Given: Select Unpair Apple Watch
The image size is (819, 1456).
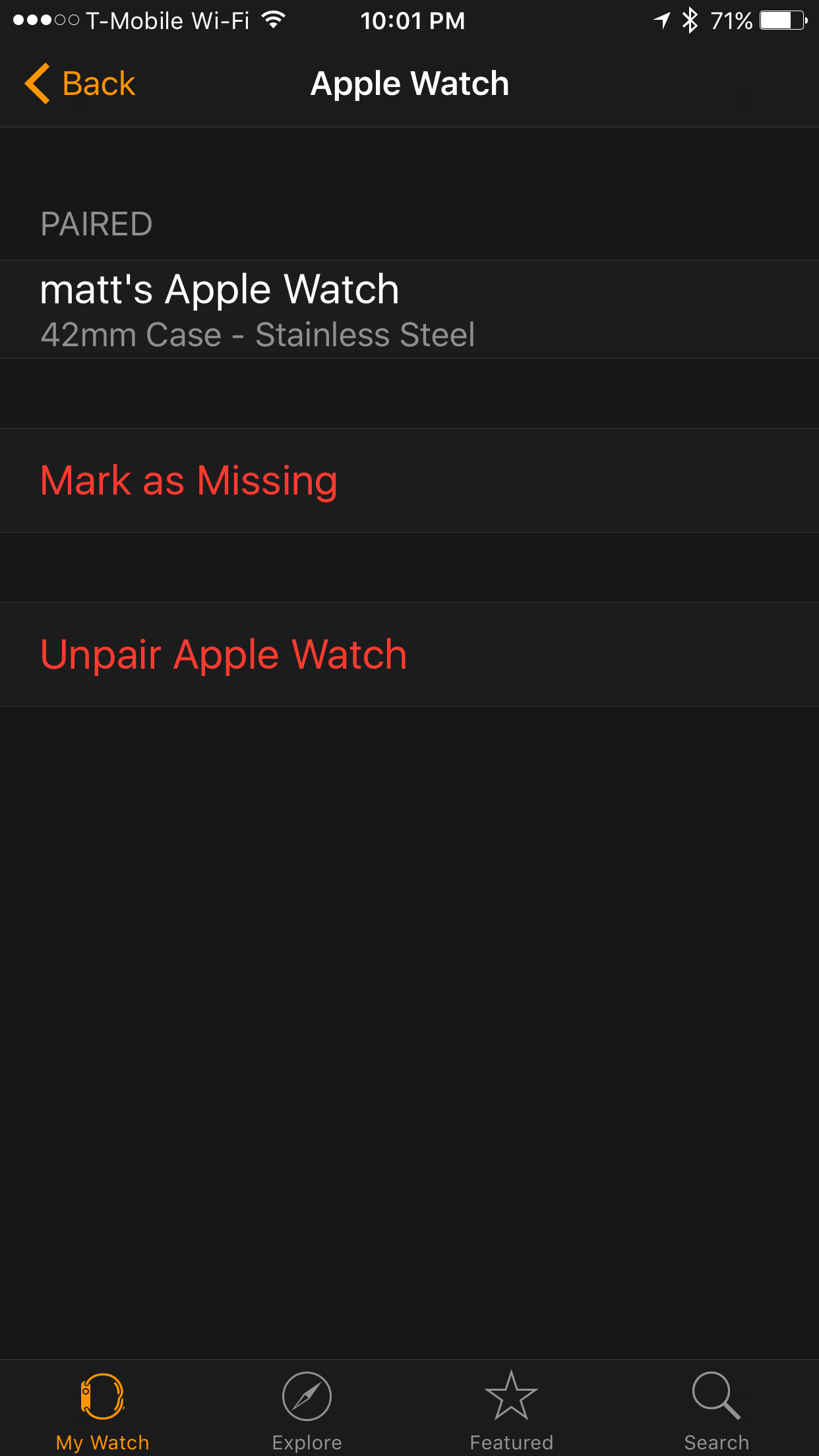Looking at the screenshot, I should pos(224,654).
